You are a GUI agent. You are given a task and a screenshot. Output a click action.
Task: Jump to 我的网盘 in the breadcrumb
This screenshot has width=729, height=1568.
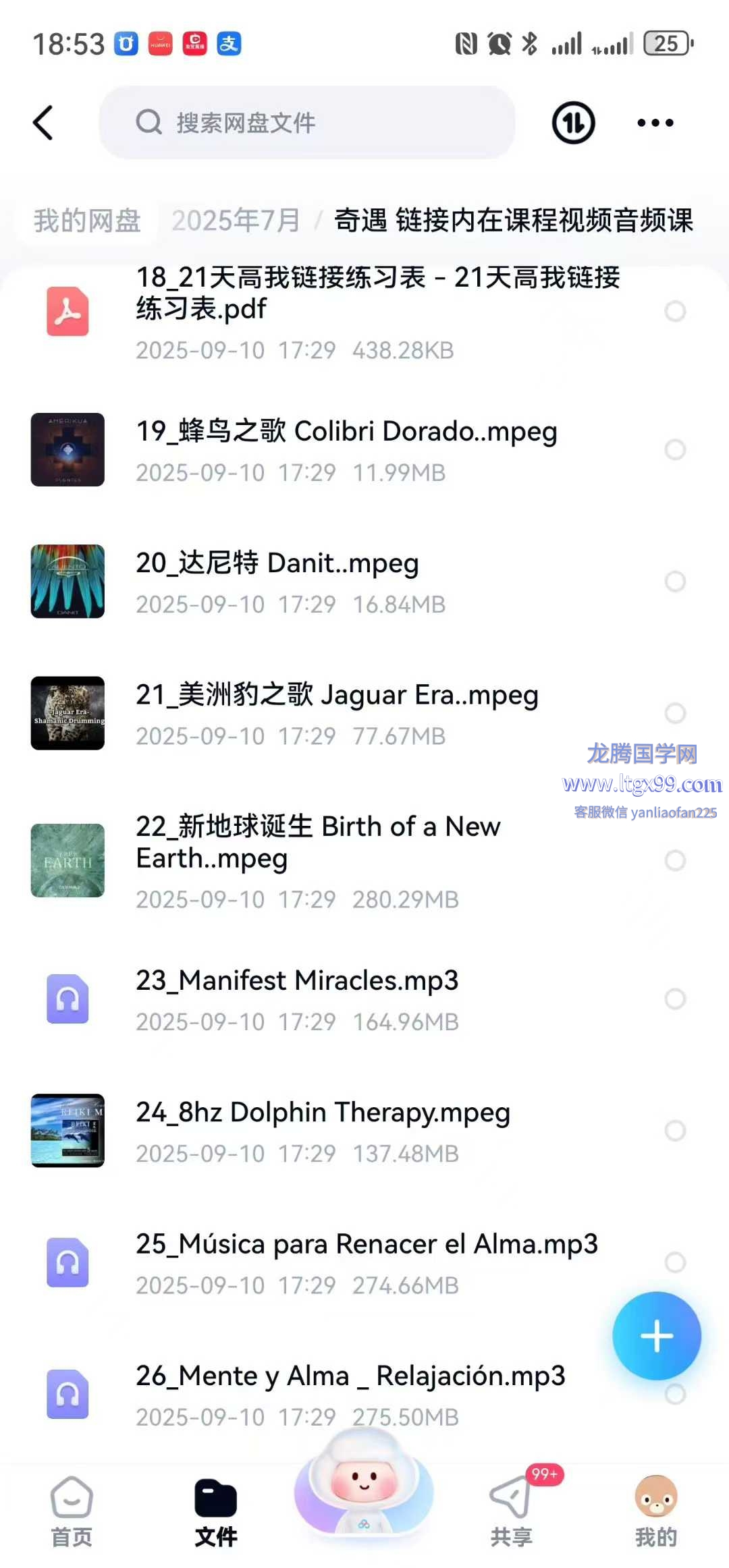point(87,221)
